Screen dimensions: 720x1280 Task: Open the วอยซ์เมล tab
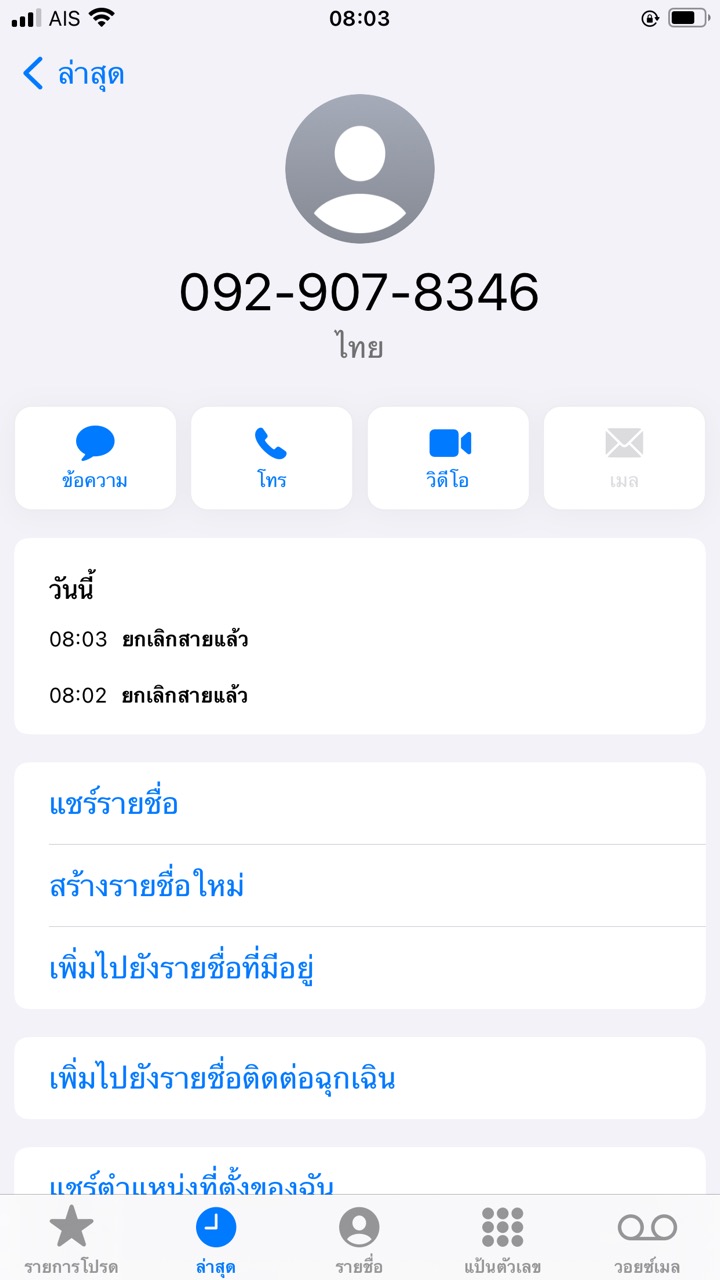pyautogui.click(x=647, y=1238)
